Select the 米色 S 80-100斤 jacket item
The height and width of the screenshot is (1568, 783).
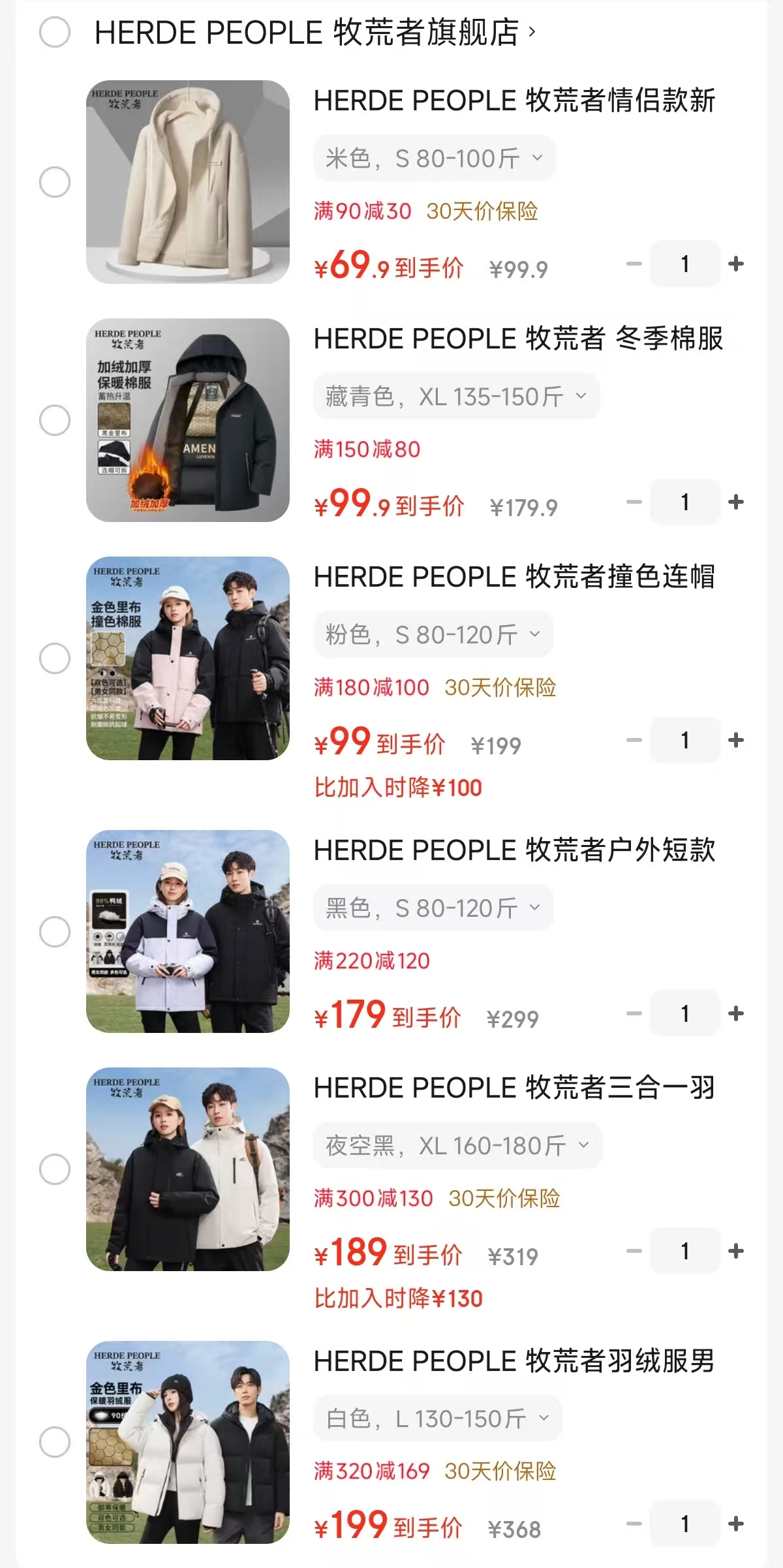(x=55, y=182)
